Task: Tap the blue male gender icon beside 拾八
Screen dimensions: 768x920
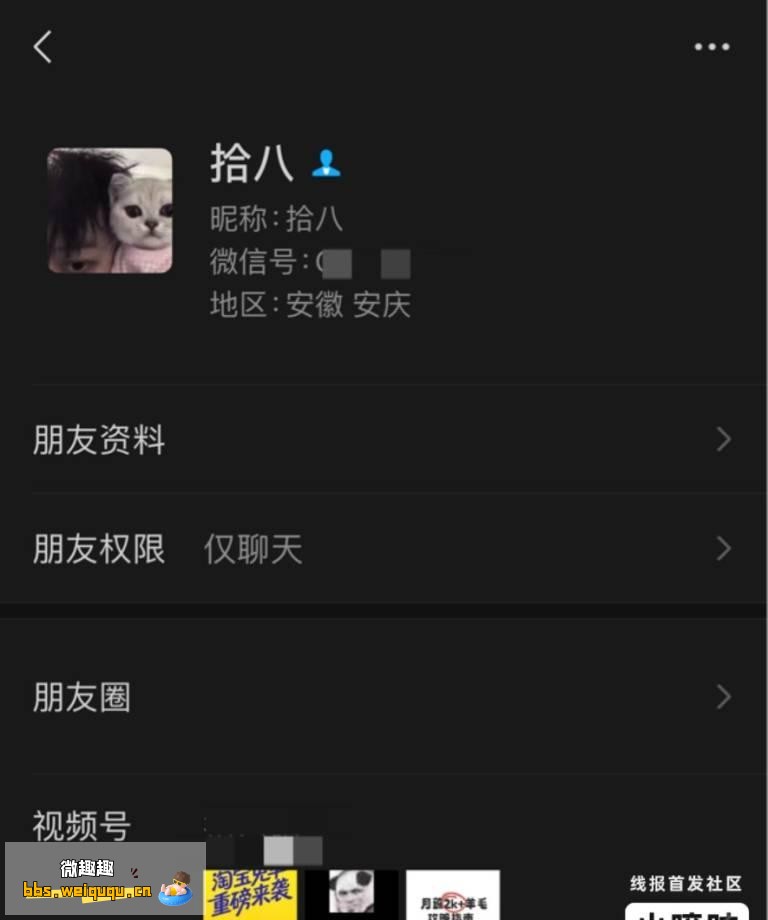Action: tap(327, 165)
